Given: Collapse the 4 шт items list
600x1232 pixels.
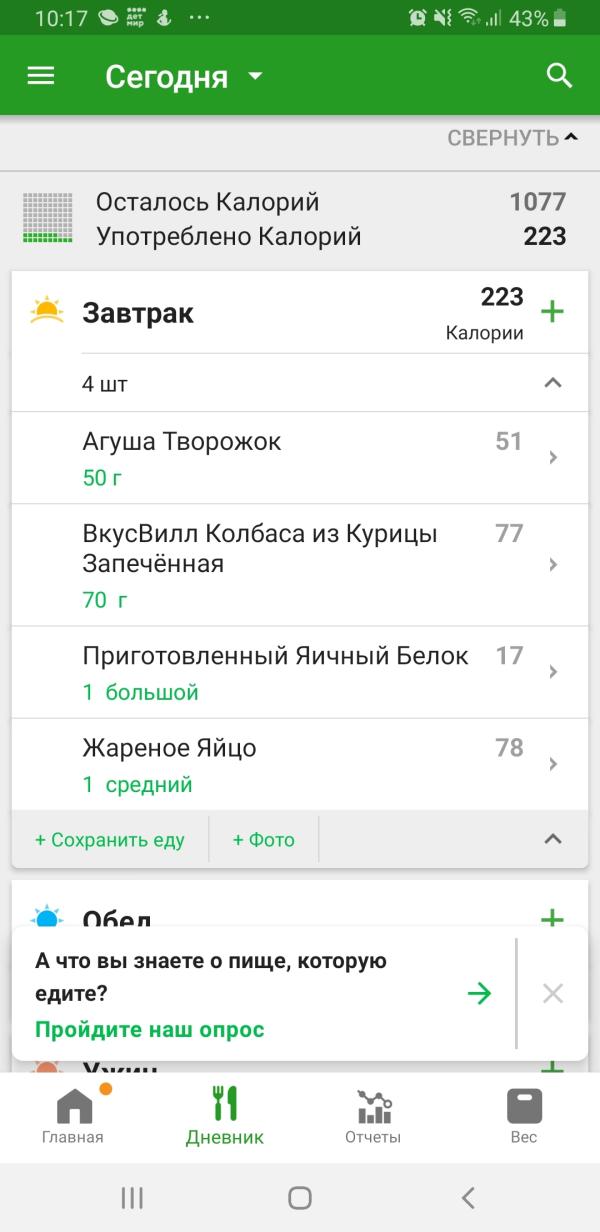Looking at the screenshot, I should click(x=552, y=383).
